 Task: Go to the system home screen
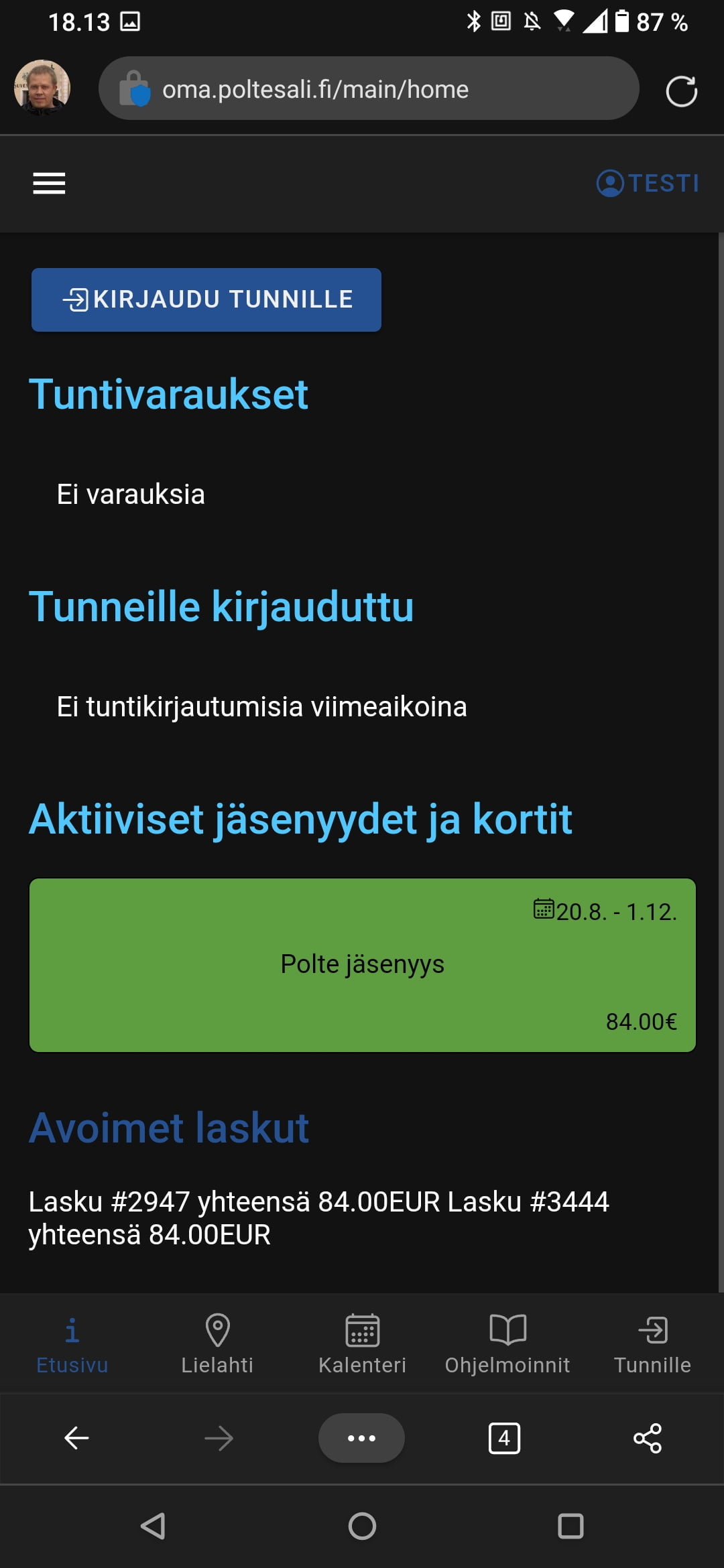tap(362, 1526)
